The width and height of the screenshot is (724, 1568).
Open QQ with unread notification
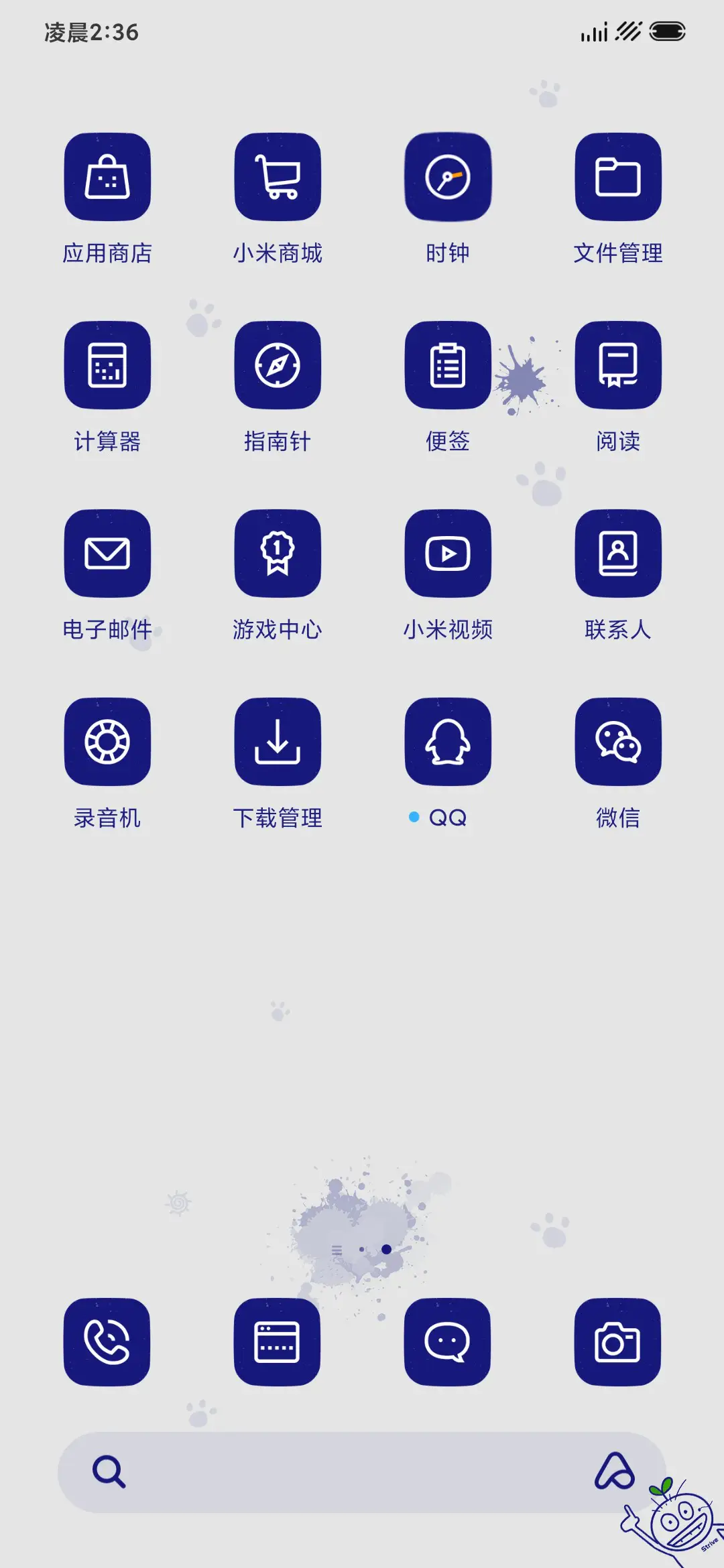click(x=447, y=742)
